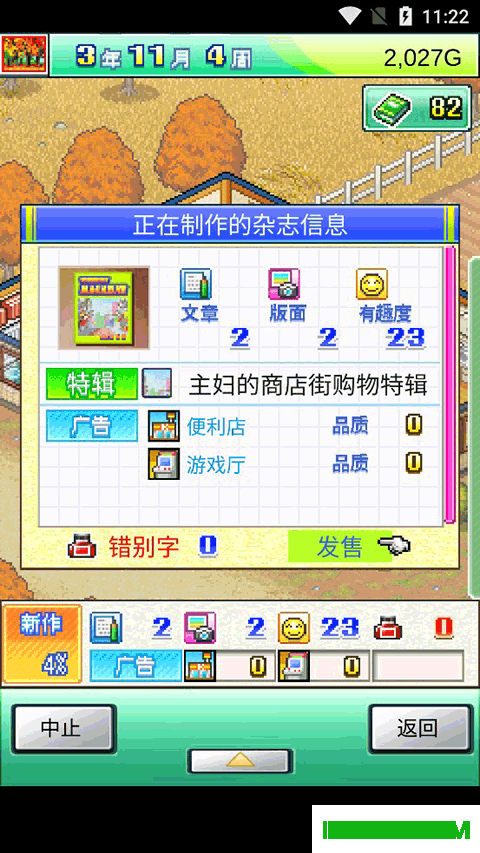The image size is (480, 853).
Task: Tap the autumn season icon at top-left
Action: 24,54
